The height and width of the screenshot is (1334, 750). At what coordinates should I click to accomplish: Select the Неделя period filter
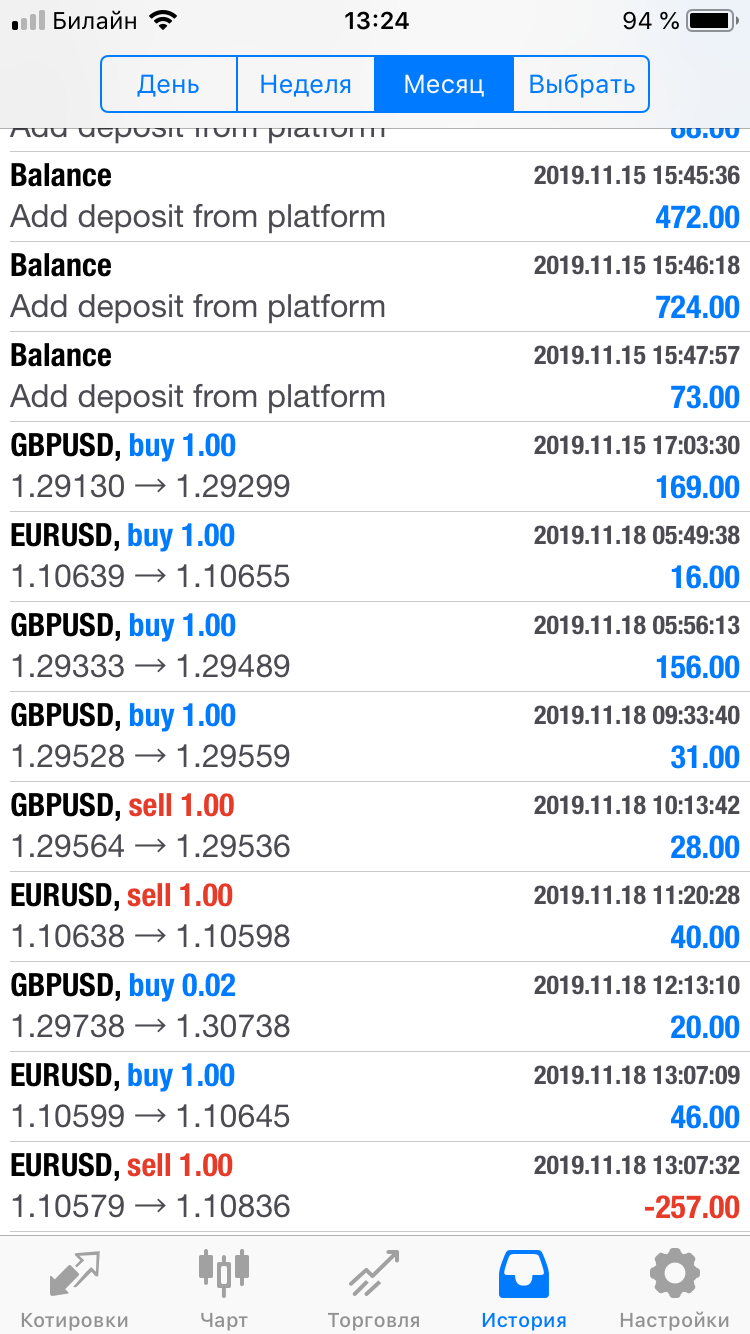306,84
